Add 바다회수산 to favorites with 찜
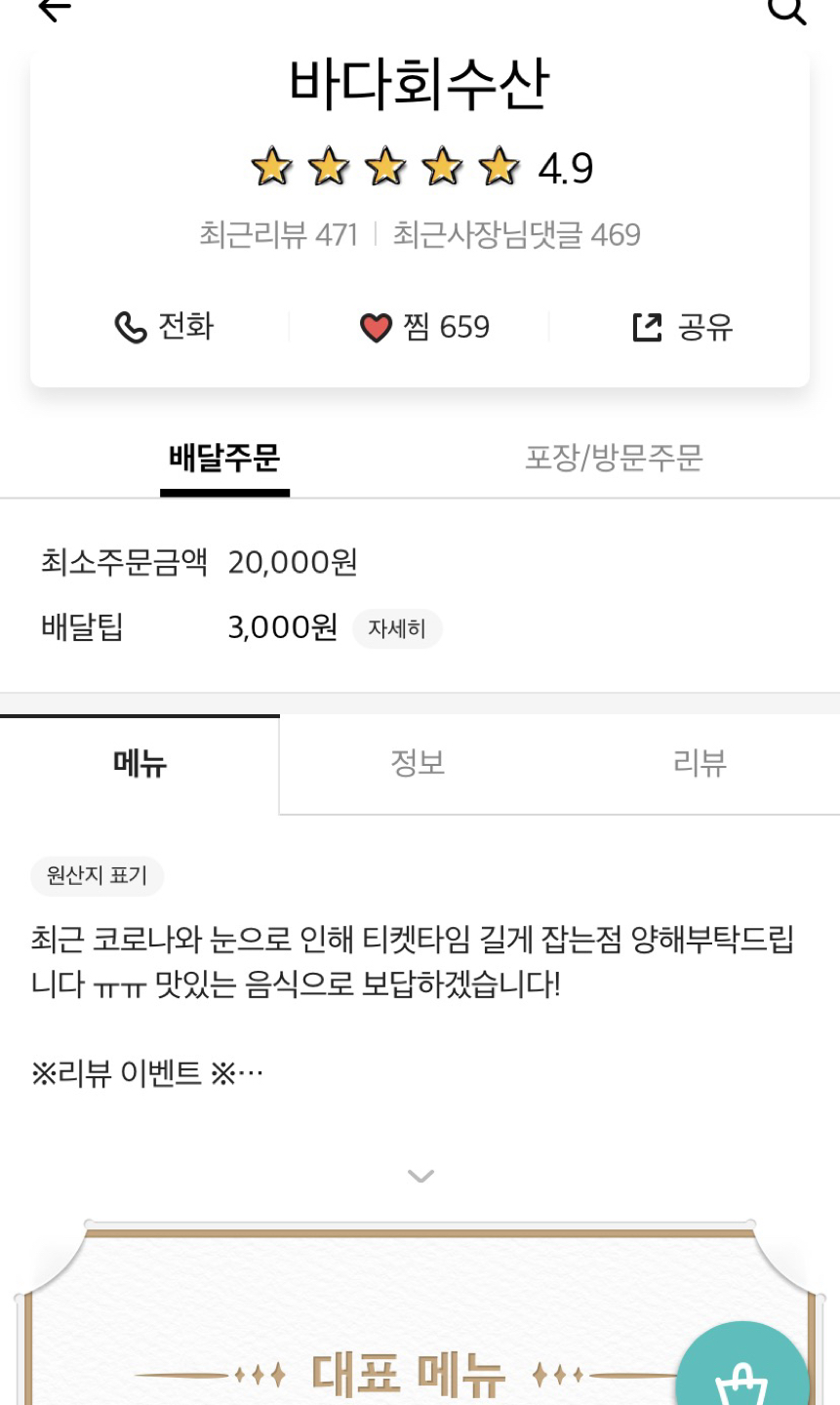 pyautogui.click(x=424, y=327)
